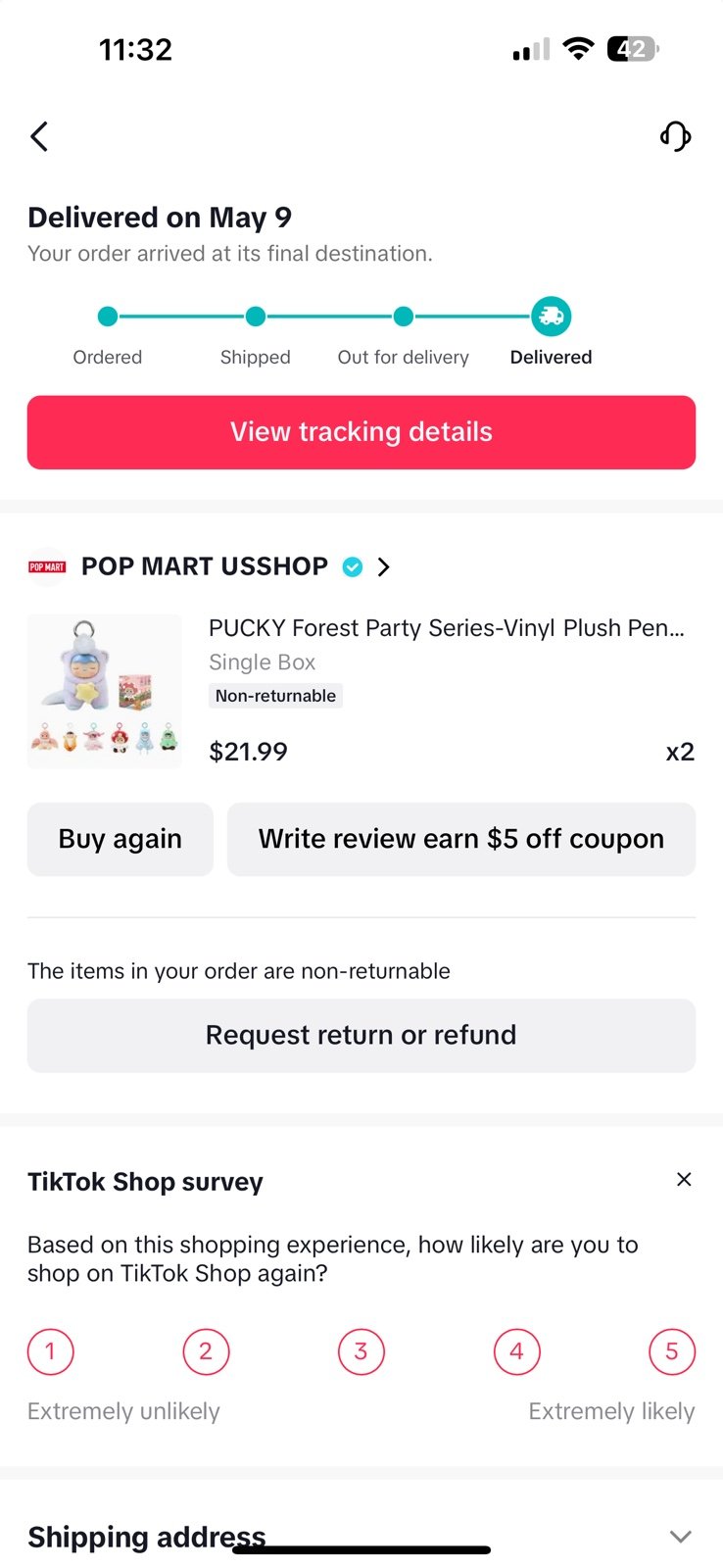Rate 1 in the survey
Image resolution: width=723 pixels, height=1568 pixels.
[51, 1351]
